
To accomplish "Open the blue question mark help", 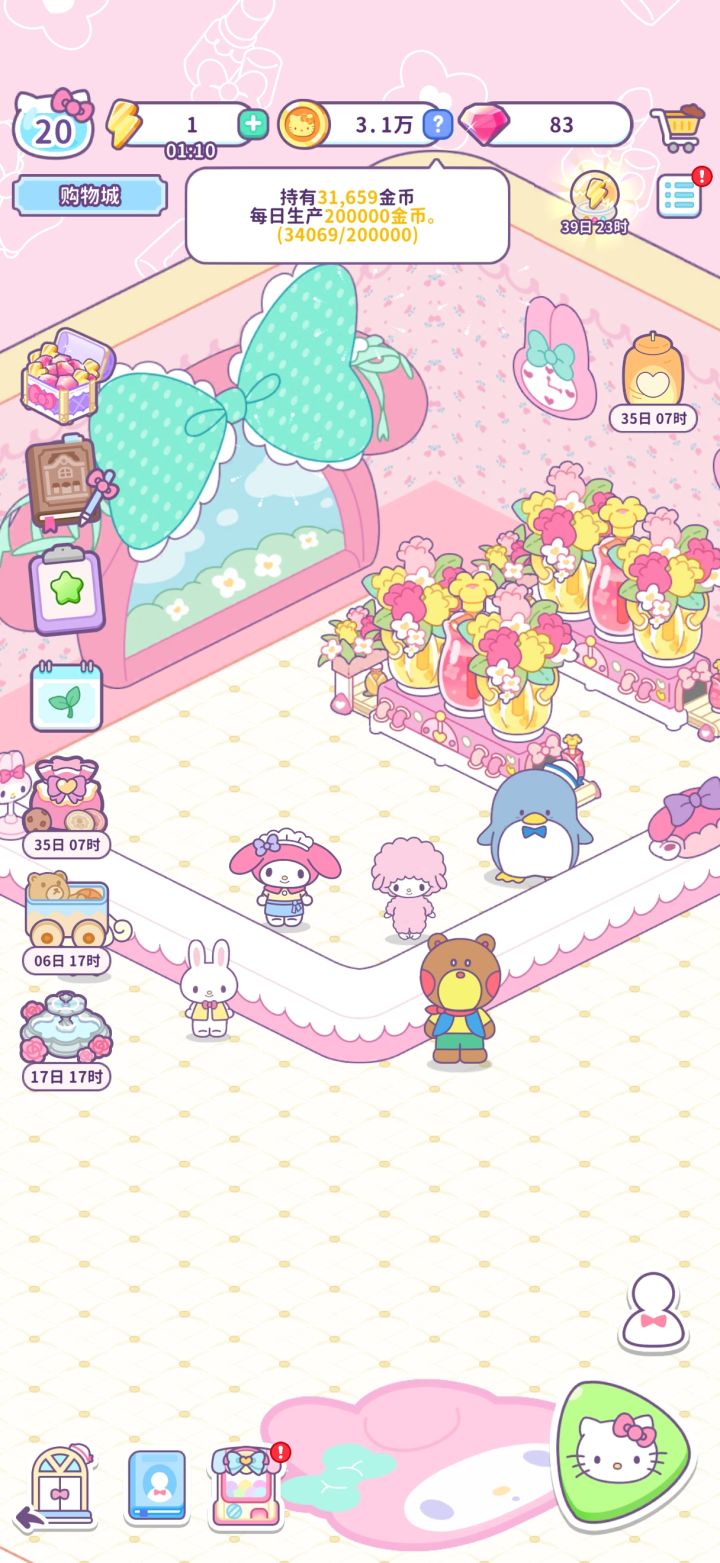I will pyautogui.click(x=437, y=124).
